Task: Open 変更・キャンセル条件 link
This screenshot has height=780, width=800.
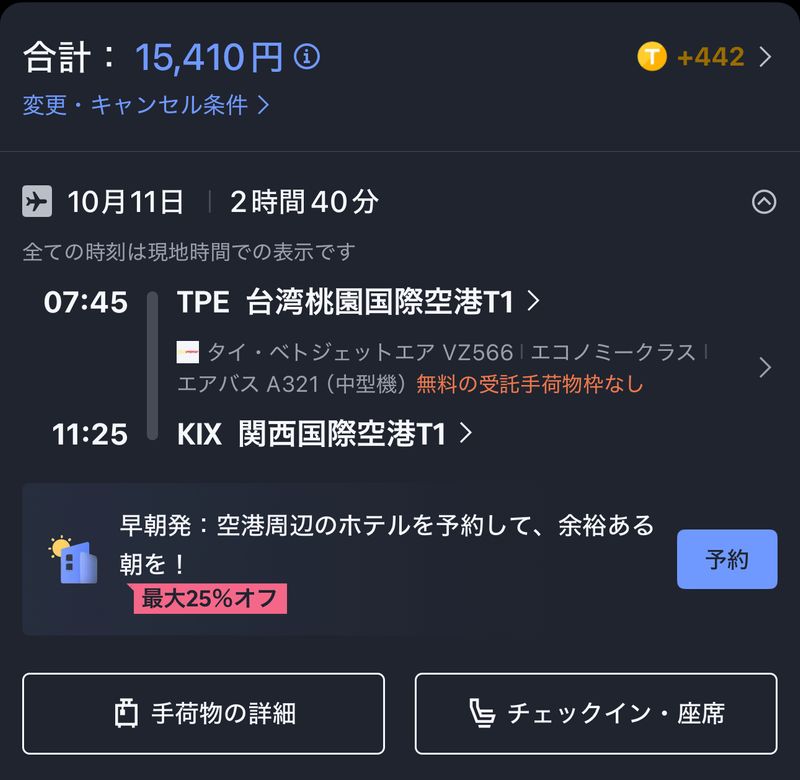Action: click(146, 105)
